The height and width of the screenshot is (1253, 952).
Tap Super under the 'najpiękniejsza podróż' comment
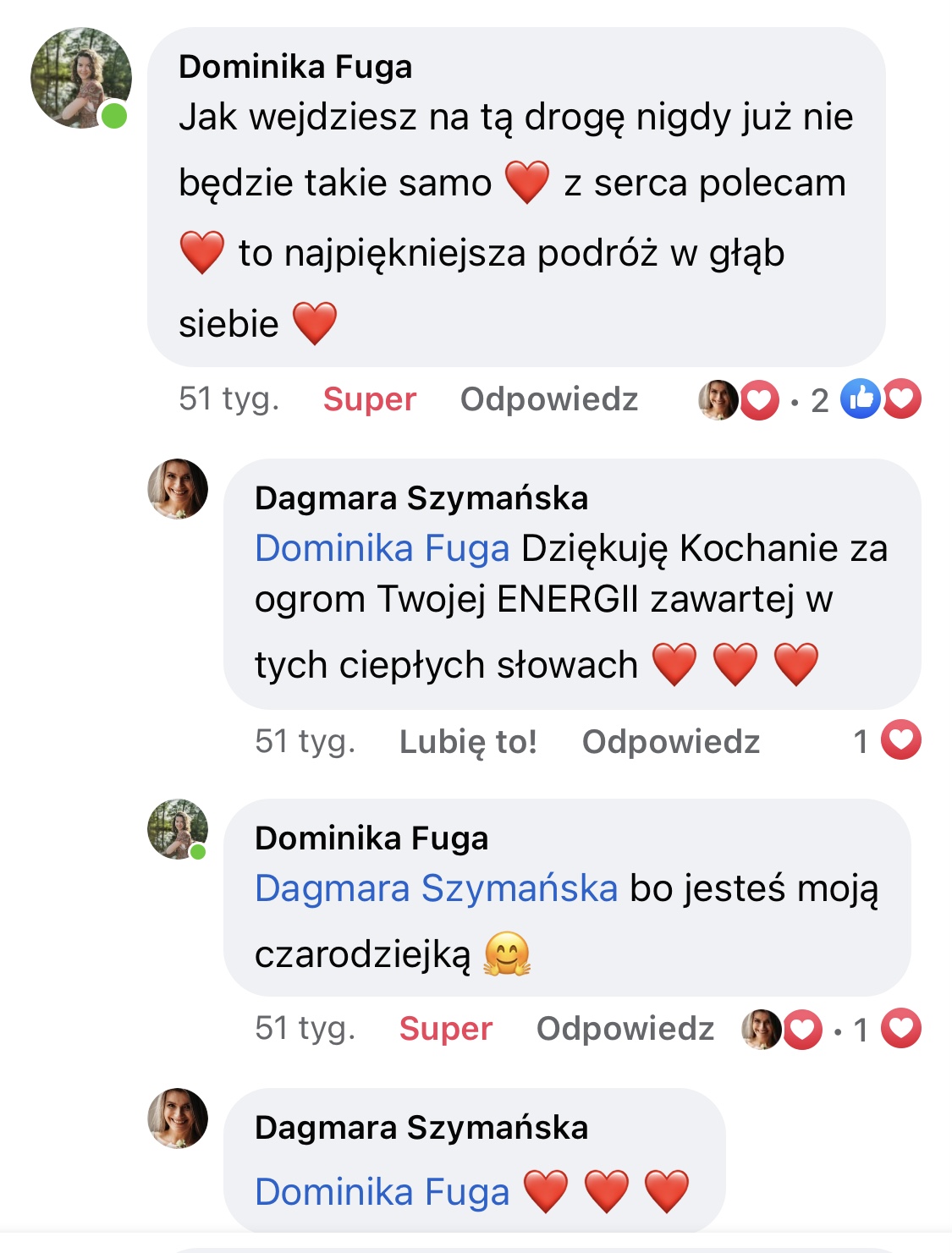[x=369, y=399]
